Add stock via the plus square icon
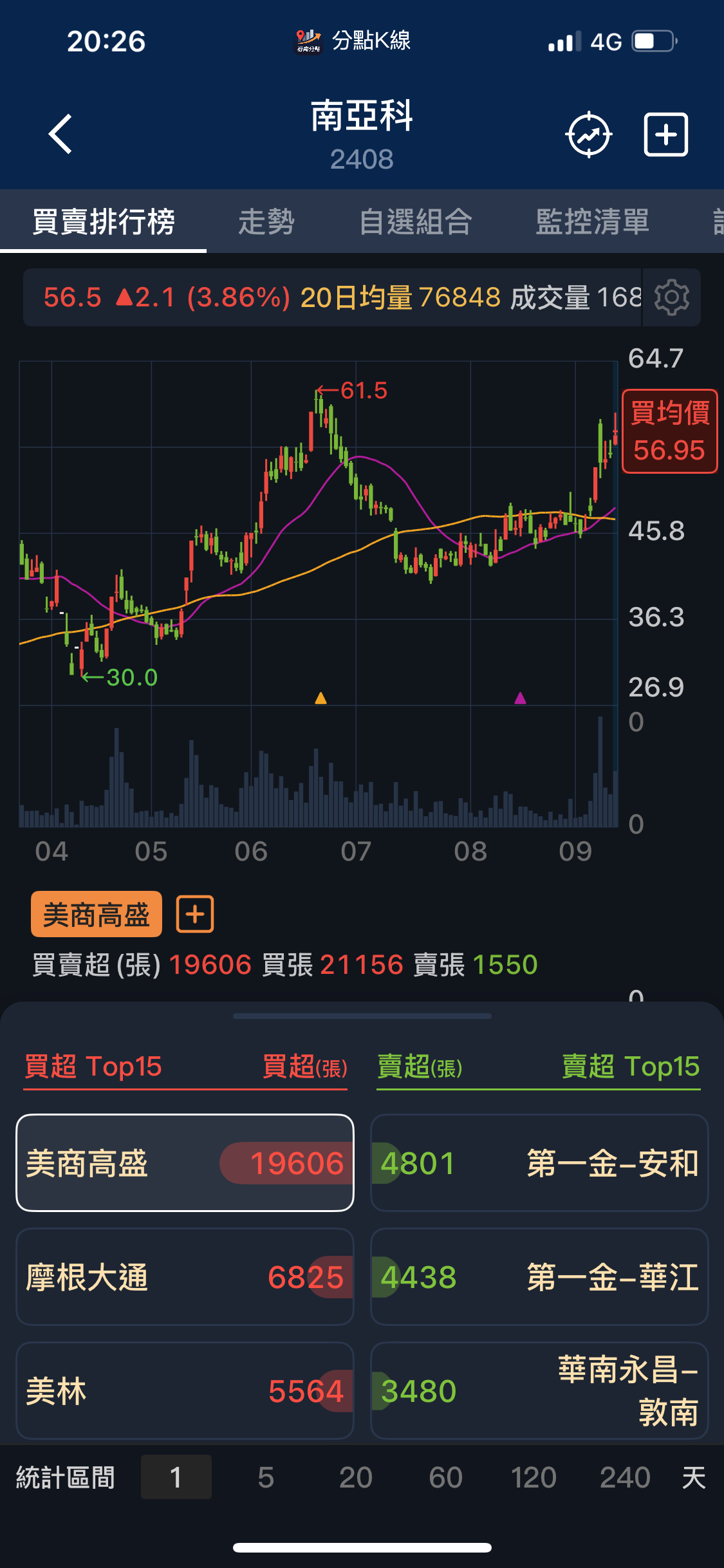Screen dimensions: 724x1568 pyautogui.click(x=666, y=135)
